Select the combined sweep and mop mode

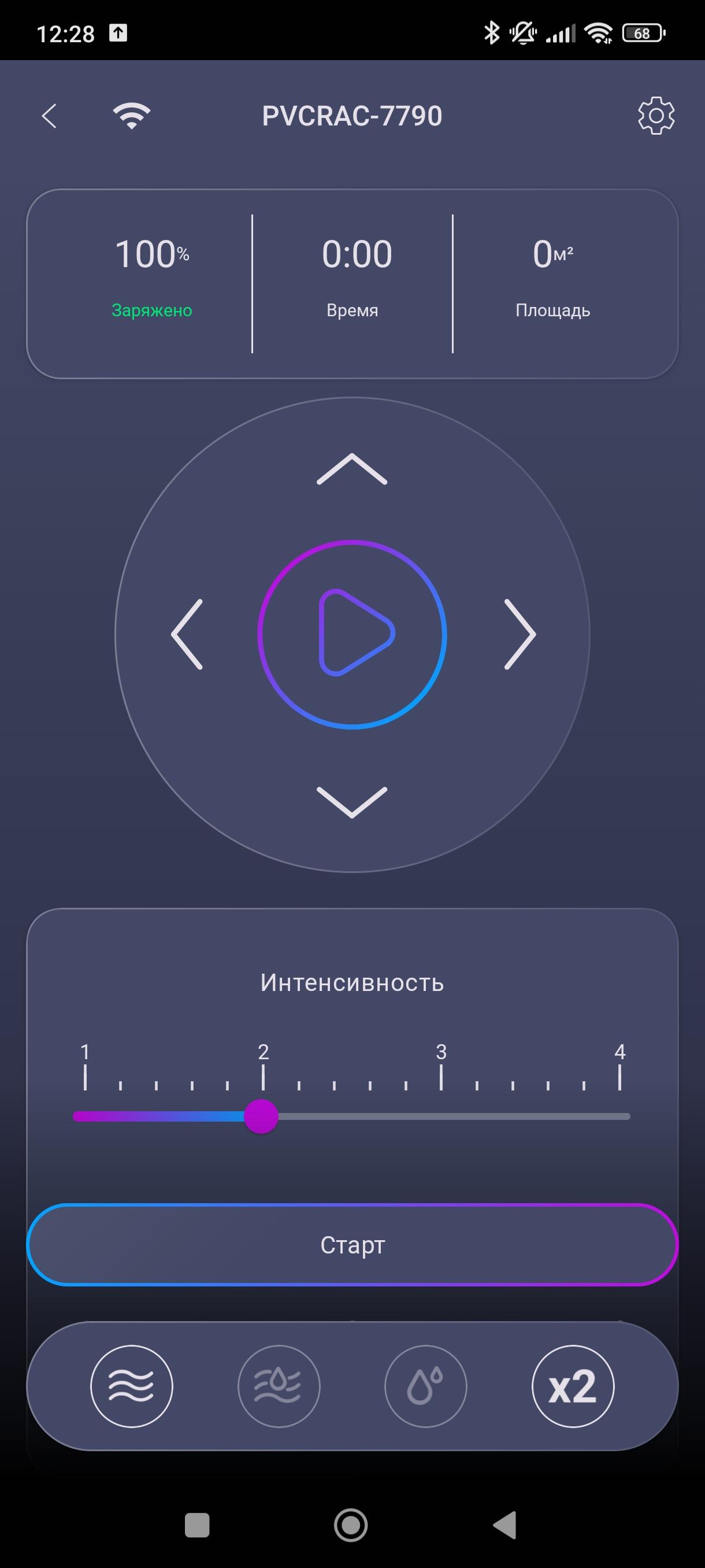(x=279, y=1386)
